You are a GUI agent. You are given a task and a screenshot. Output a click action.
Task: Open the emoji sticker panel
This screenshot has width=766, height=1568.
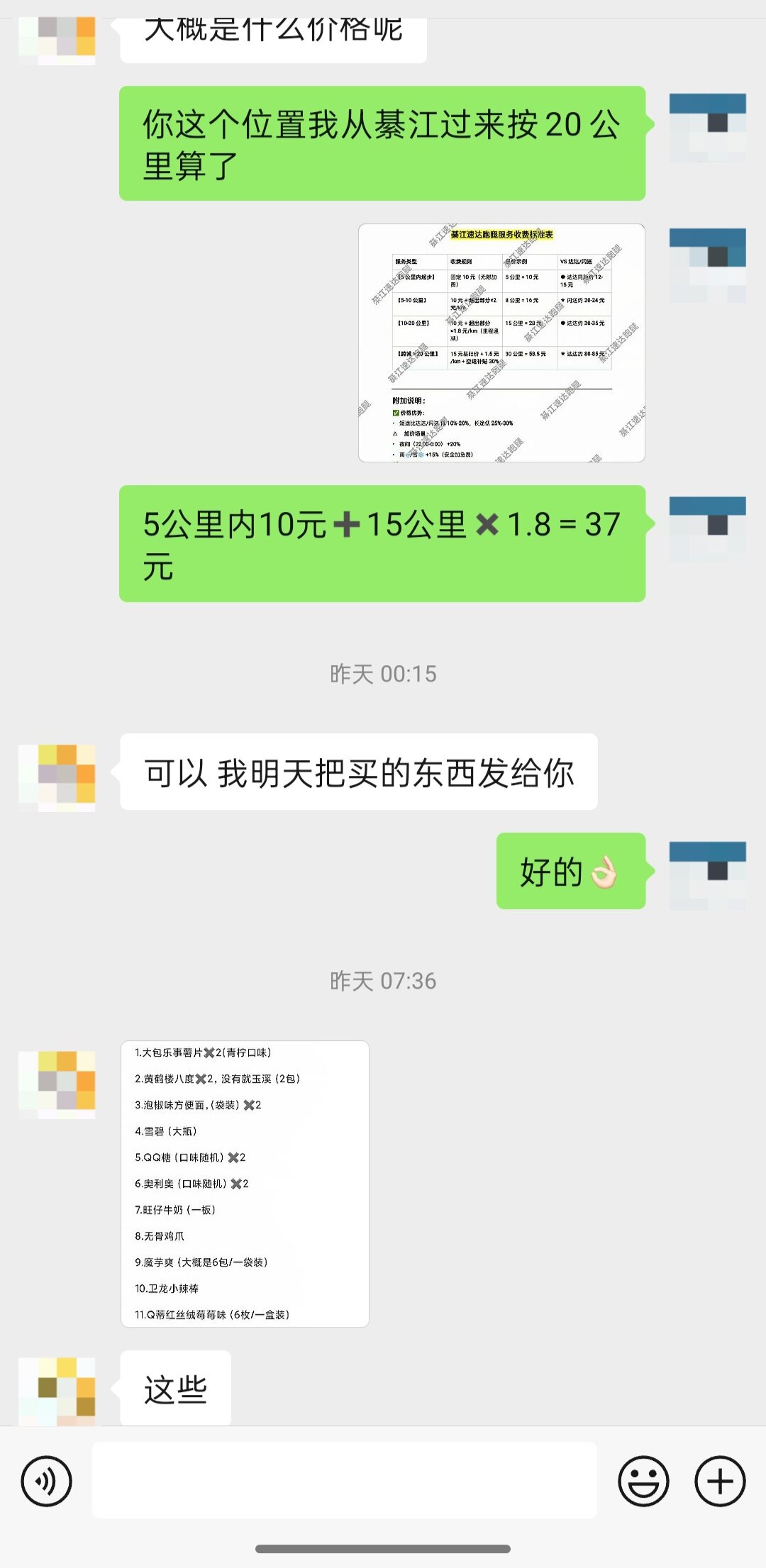click(643, 1481)
